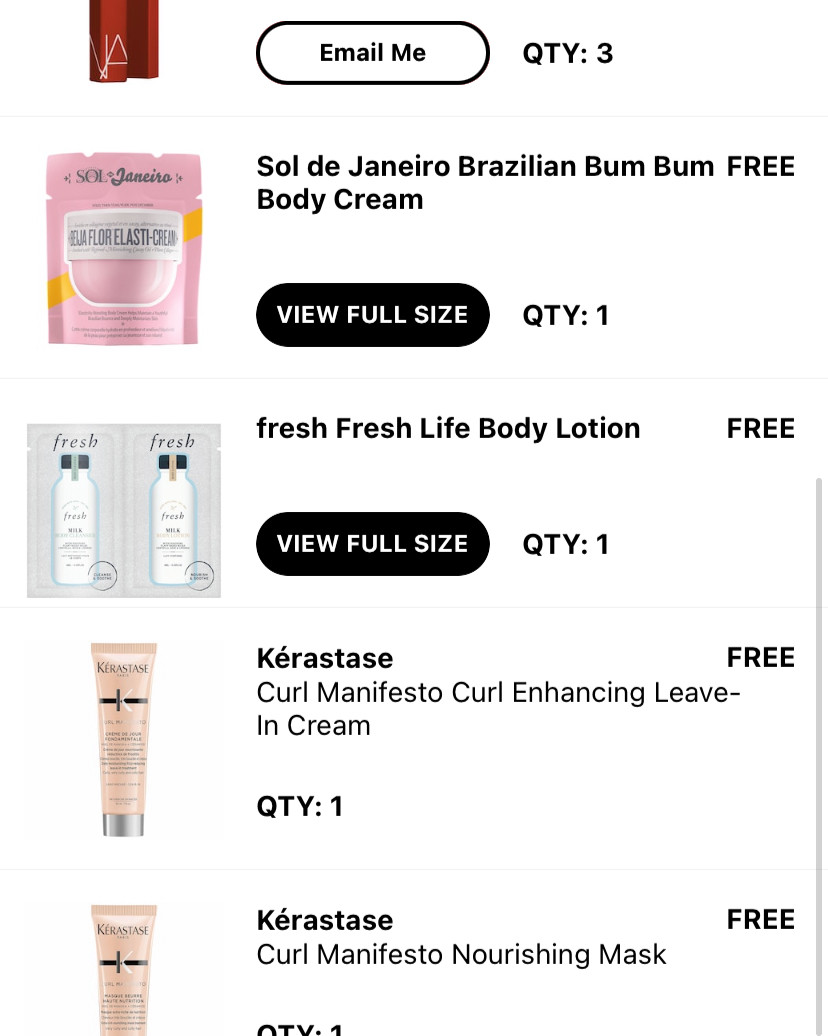Viewport: 828px width, 1036px height.
Task: Open Sol de Janeiro Bum Bum cream image
Action: 123,250
